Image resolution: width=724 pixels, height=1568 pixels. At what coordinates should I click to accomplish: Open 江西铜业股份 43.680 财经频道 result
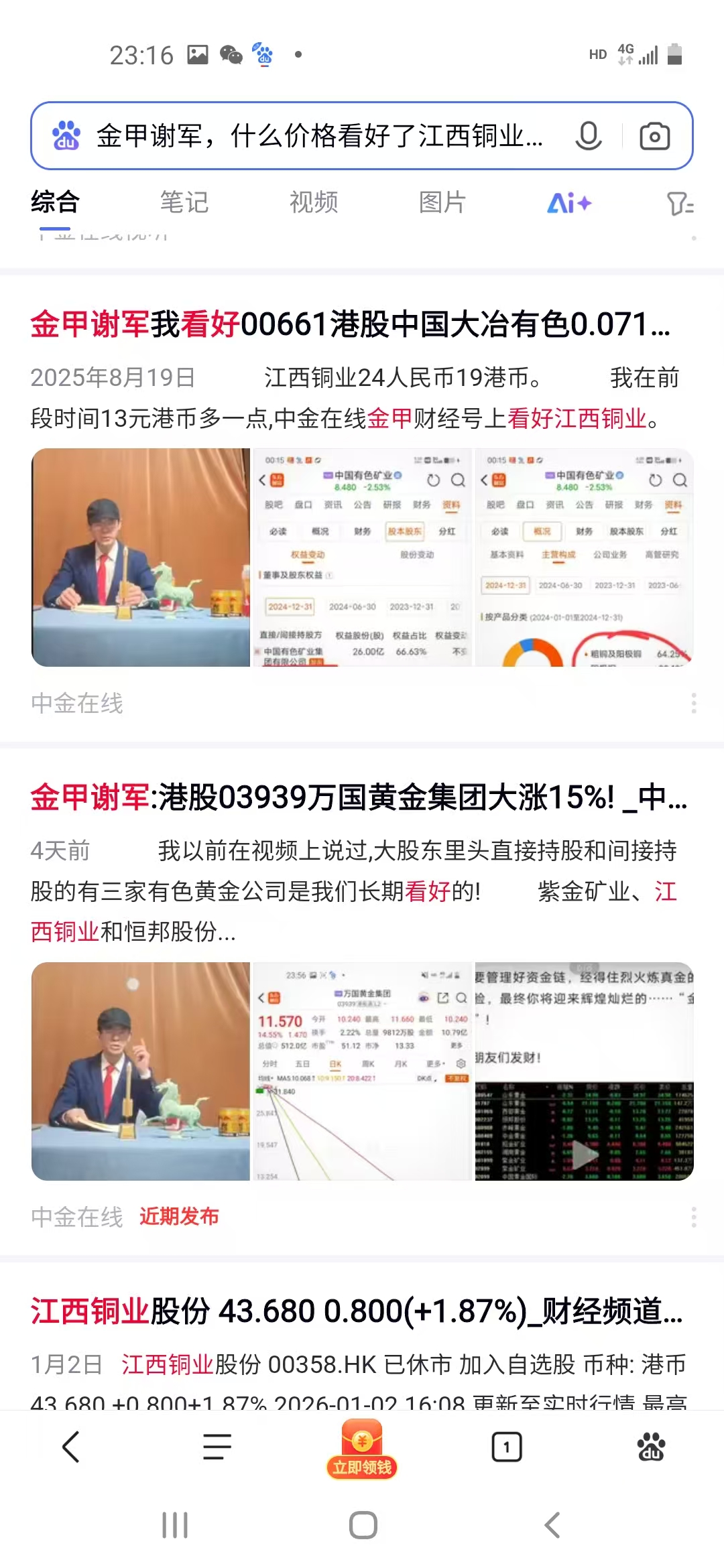click(355, 1312)
